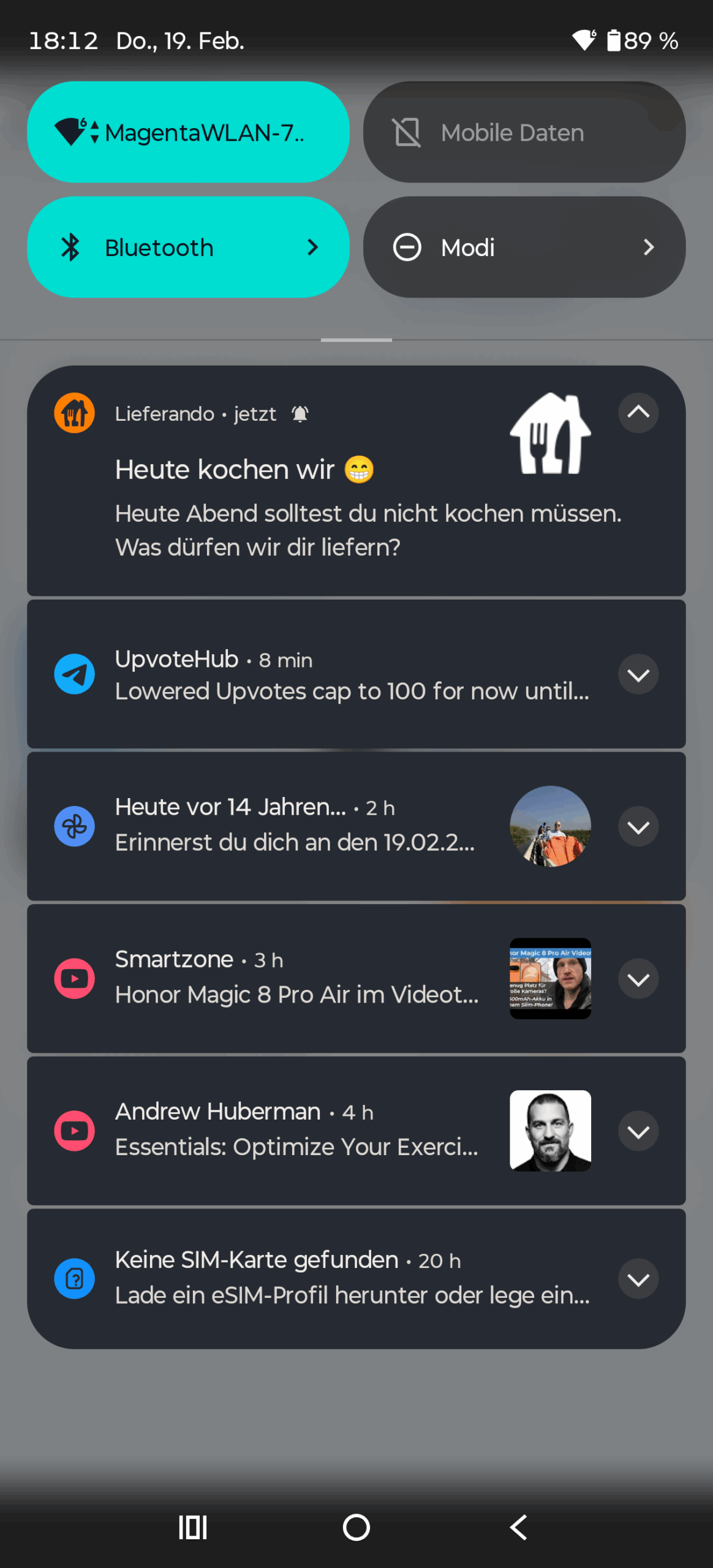
Task: Collapse the Lieferando notification
Action: (638, 413)
